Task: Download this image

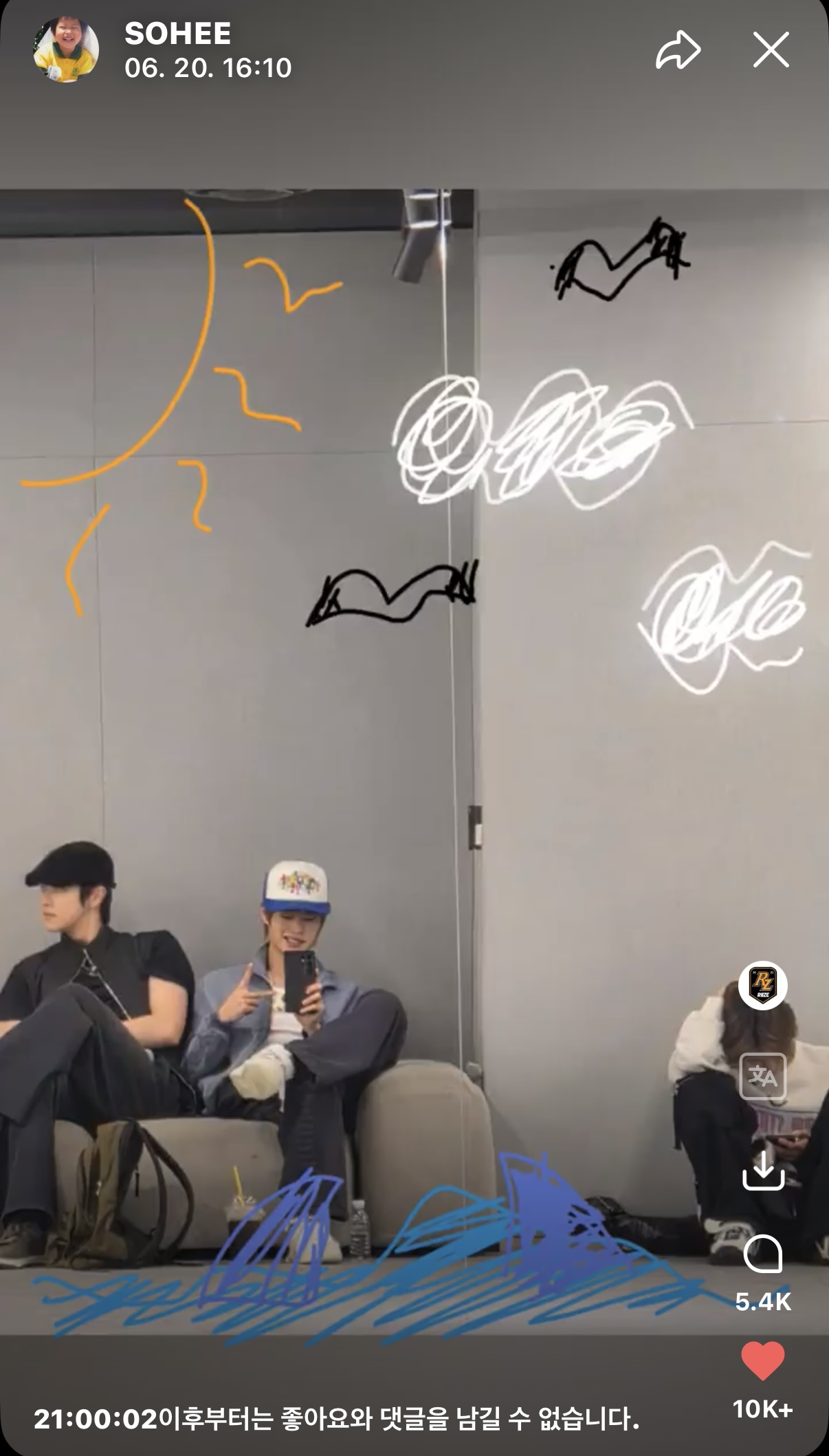Action: point(763,1170)
